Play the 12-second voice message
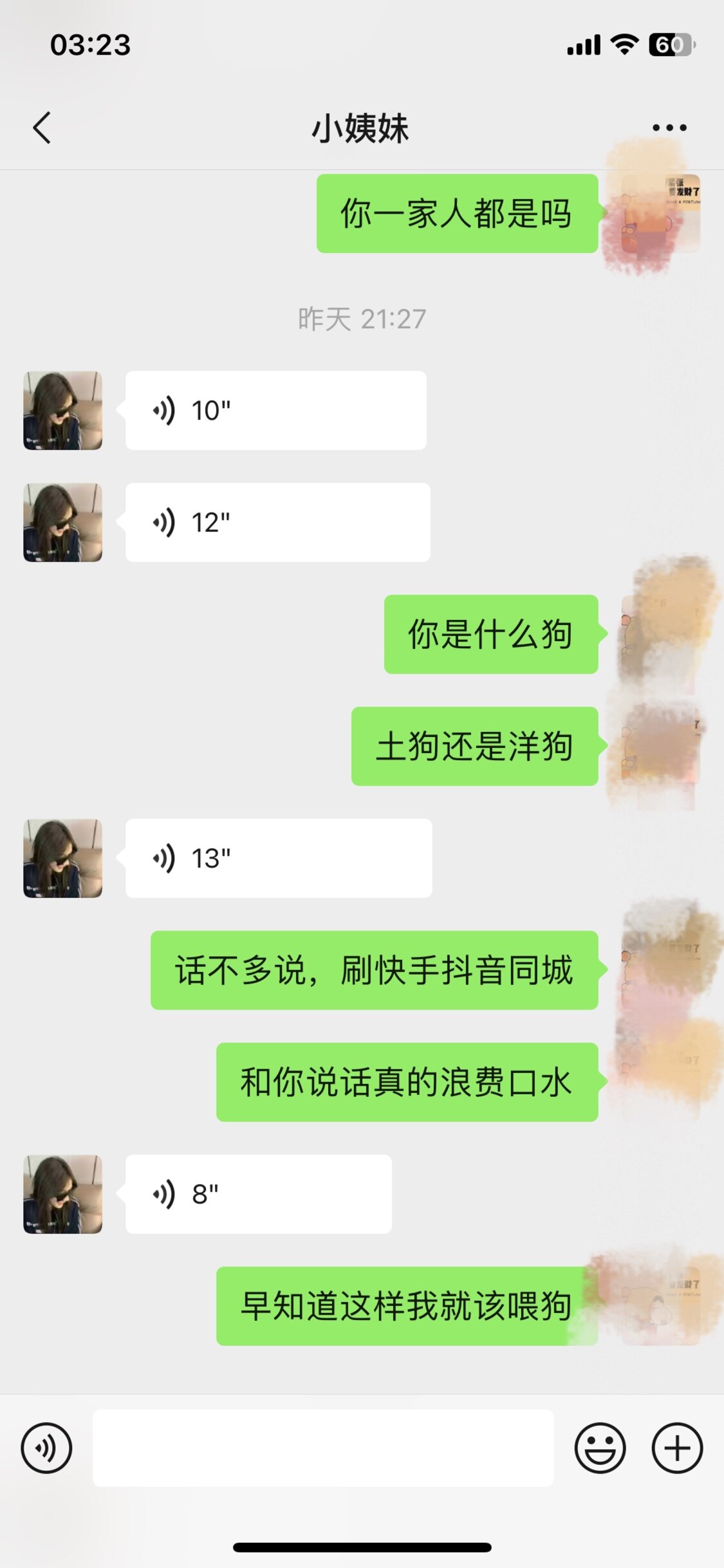Image resolution: width=724 pixels, height=1568 pixels. pos(277,522)
